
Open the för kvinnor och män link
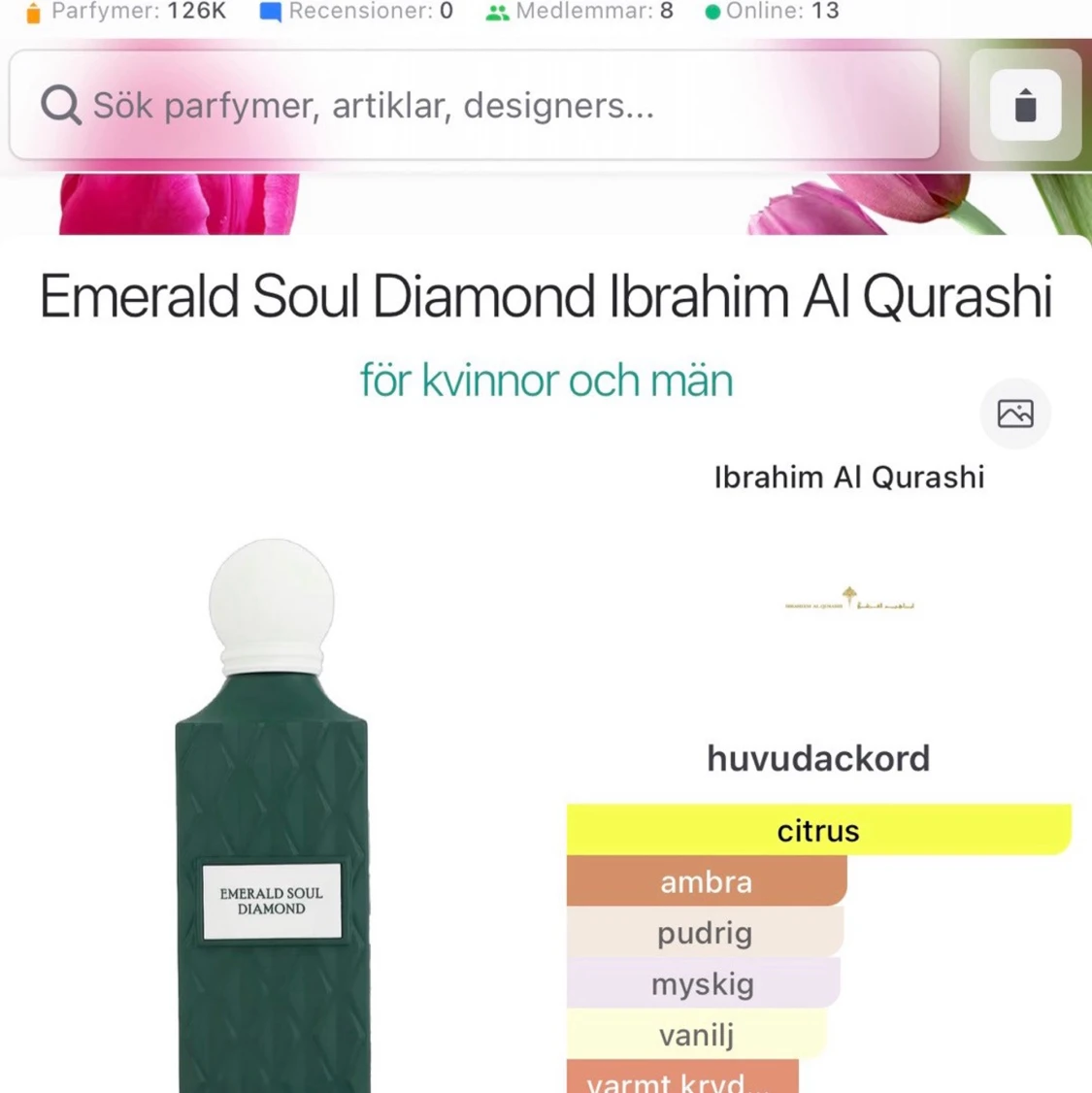pos(546,381)
